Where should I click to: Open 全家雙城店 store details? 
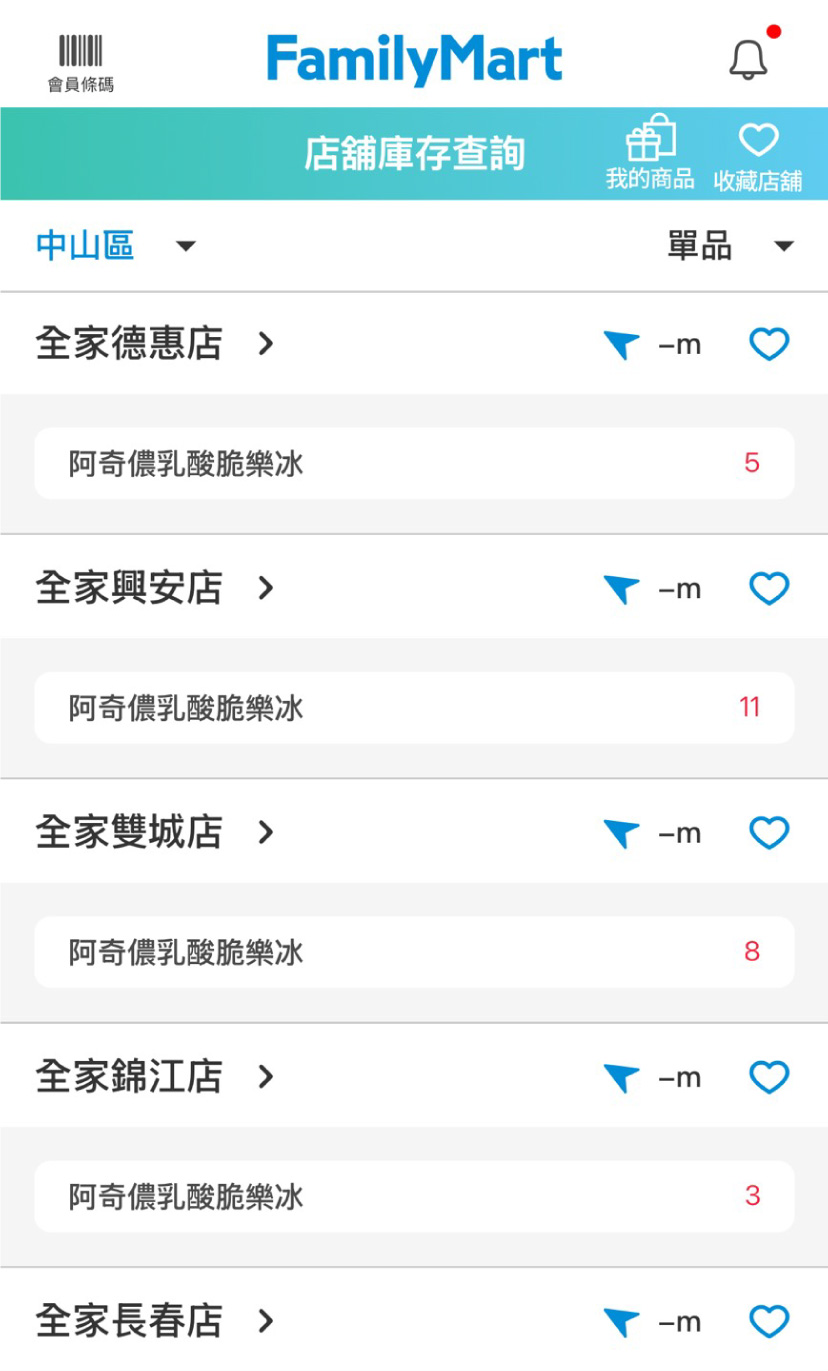(x=155, y=832)
